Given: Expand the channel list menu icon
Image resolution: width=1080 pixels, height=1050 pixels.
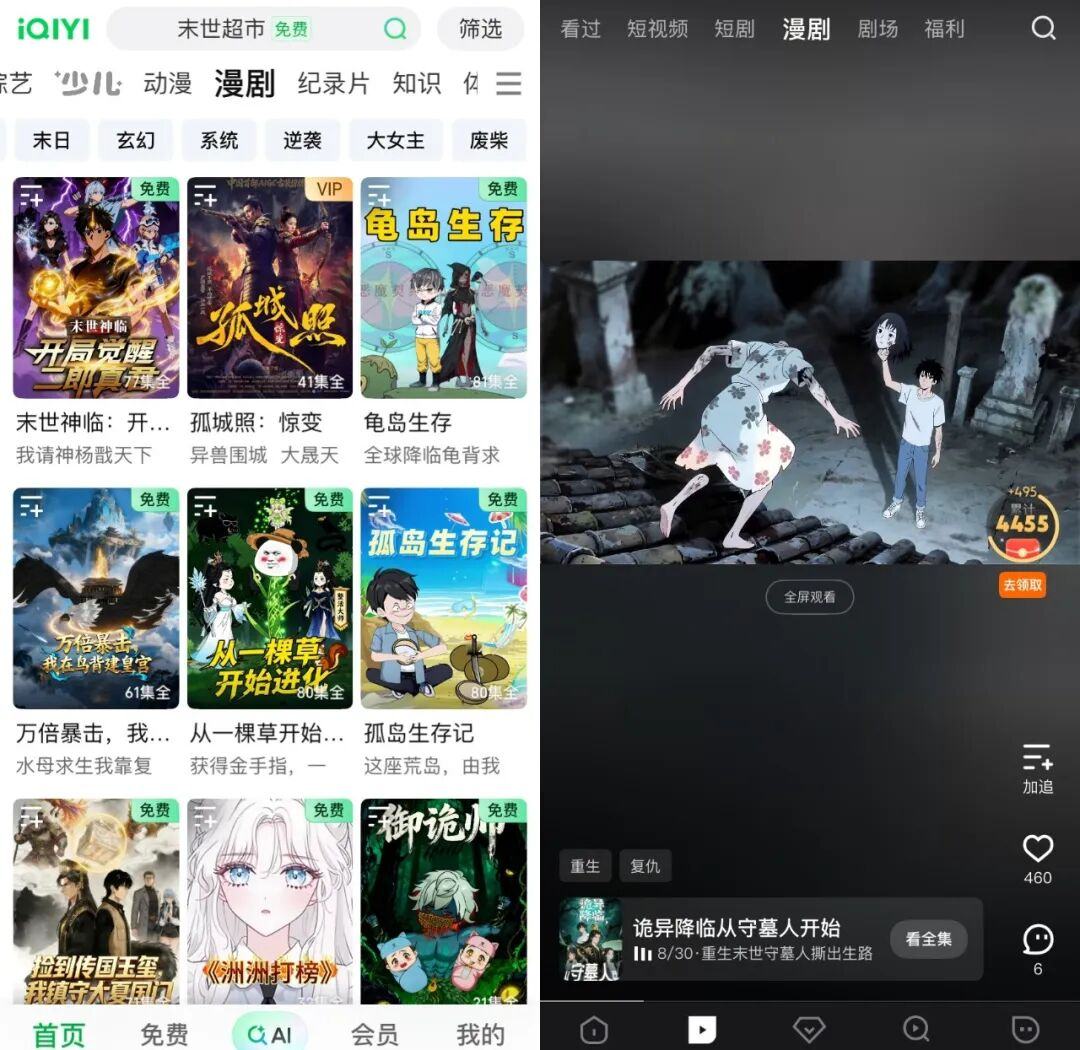Looking at the screenshot, I should [x=509, y=84].
